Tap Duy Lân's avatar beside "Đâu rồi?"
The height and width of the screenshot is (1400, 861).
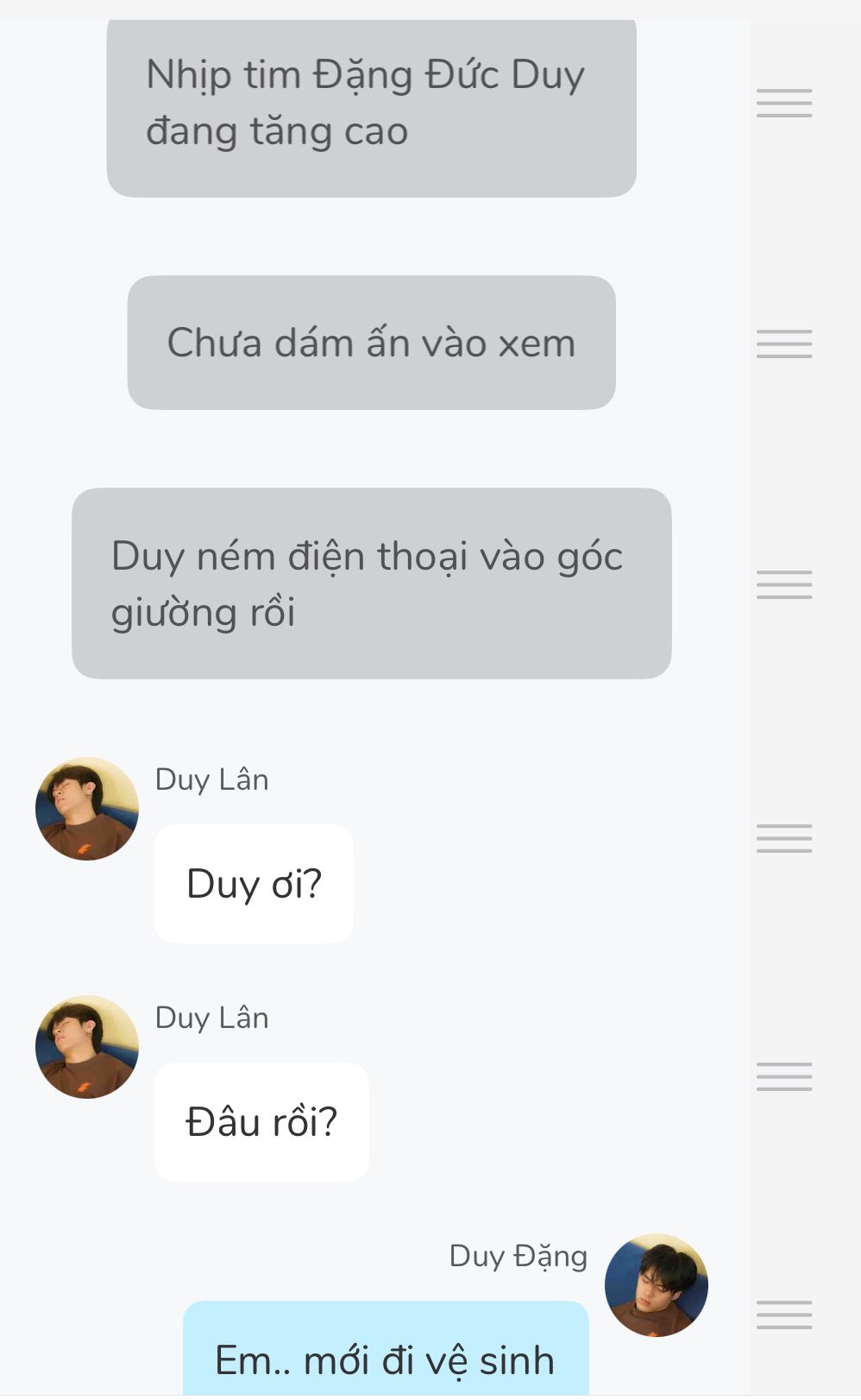[x=87, y=1047]
